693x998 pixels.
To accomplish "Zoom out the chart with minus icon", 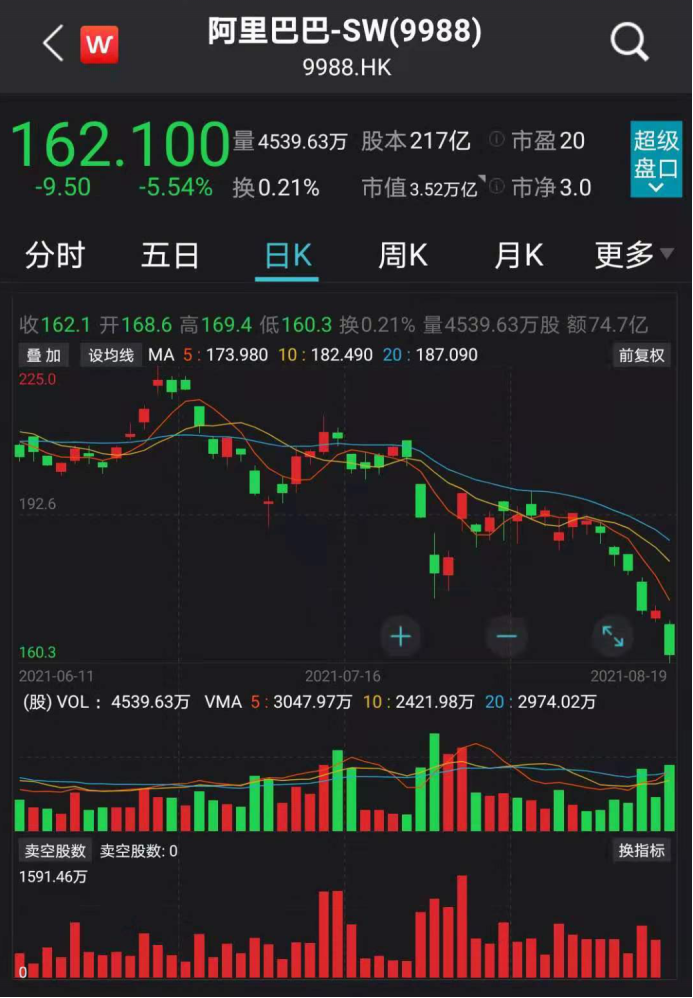I will click(507, 636).
